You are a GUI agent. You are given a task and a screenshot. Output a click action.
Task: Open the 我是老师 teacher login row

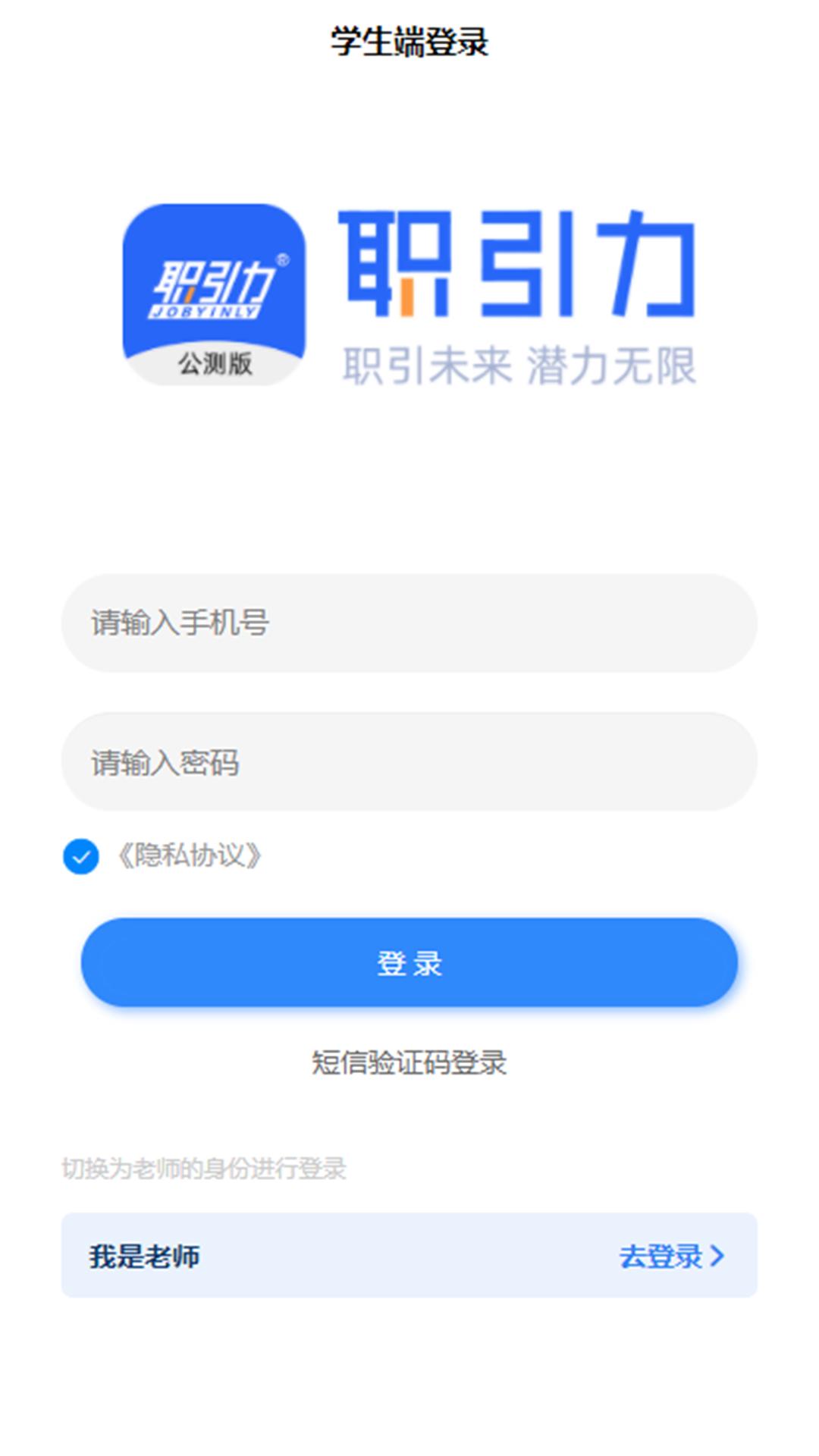[x=409, y=1256]
